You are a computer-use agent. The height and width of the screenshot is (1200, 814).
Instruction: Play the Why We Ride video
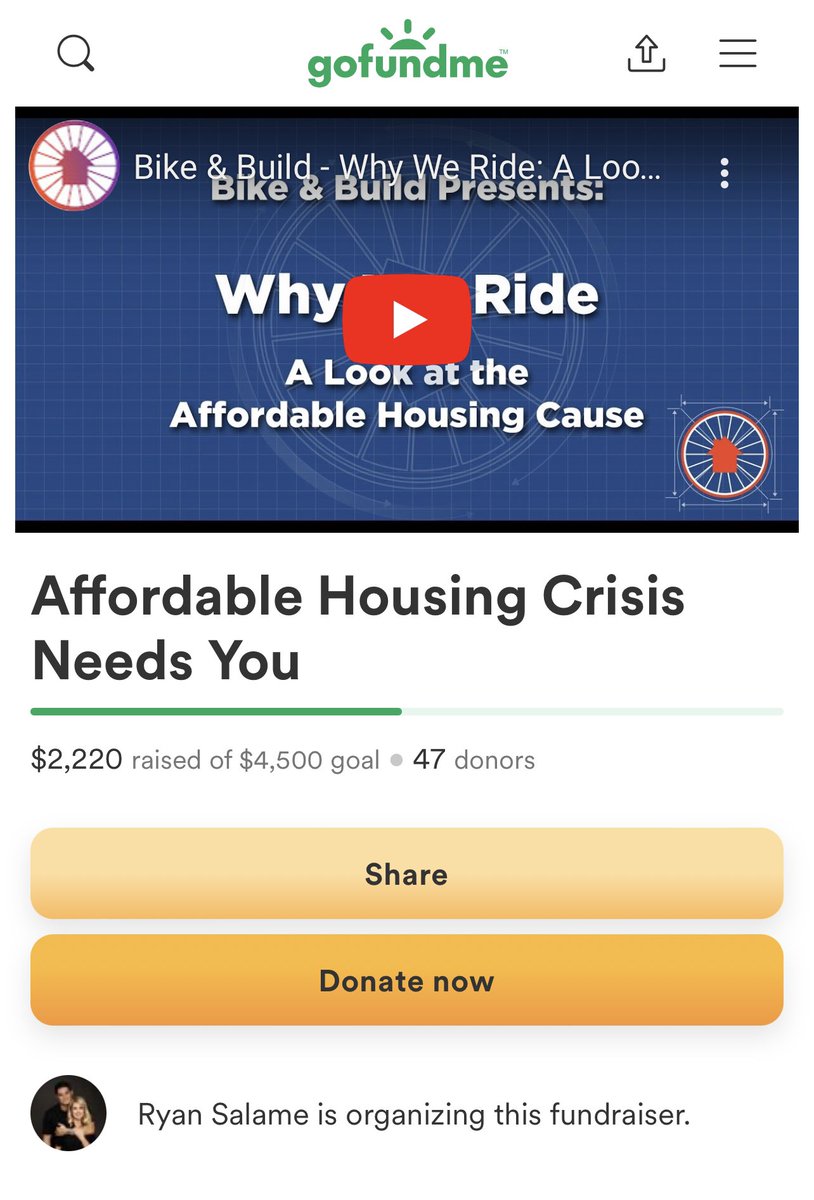pos(406,320)
